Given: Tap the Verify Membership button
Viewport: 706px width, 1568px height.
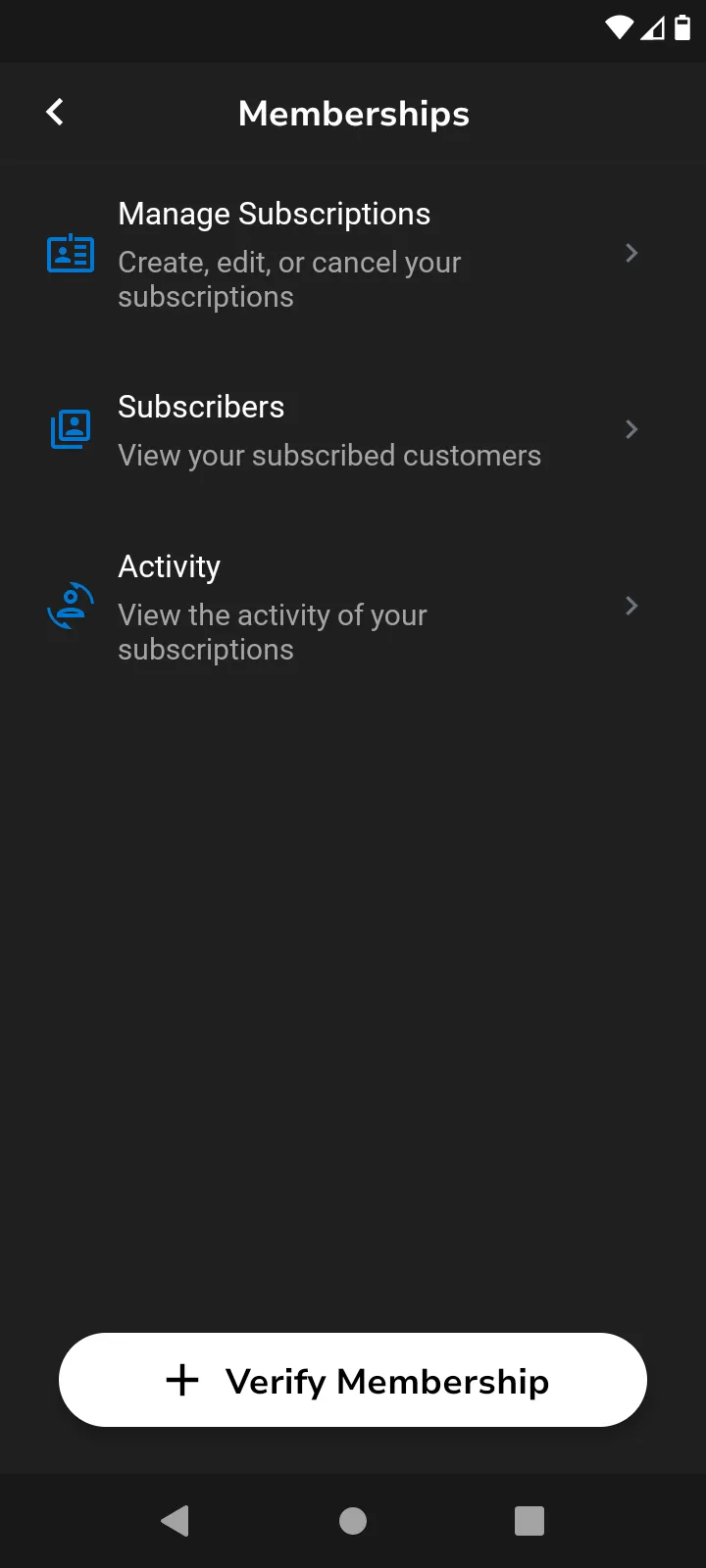Looking at the screenshot, I should click(x=353, y=1380).
